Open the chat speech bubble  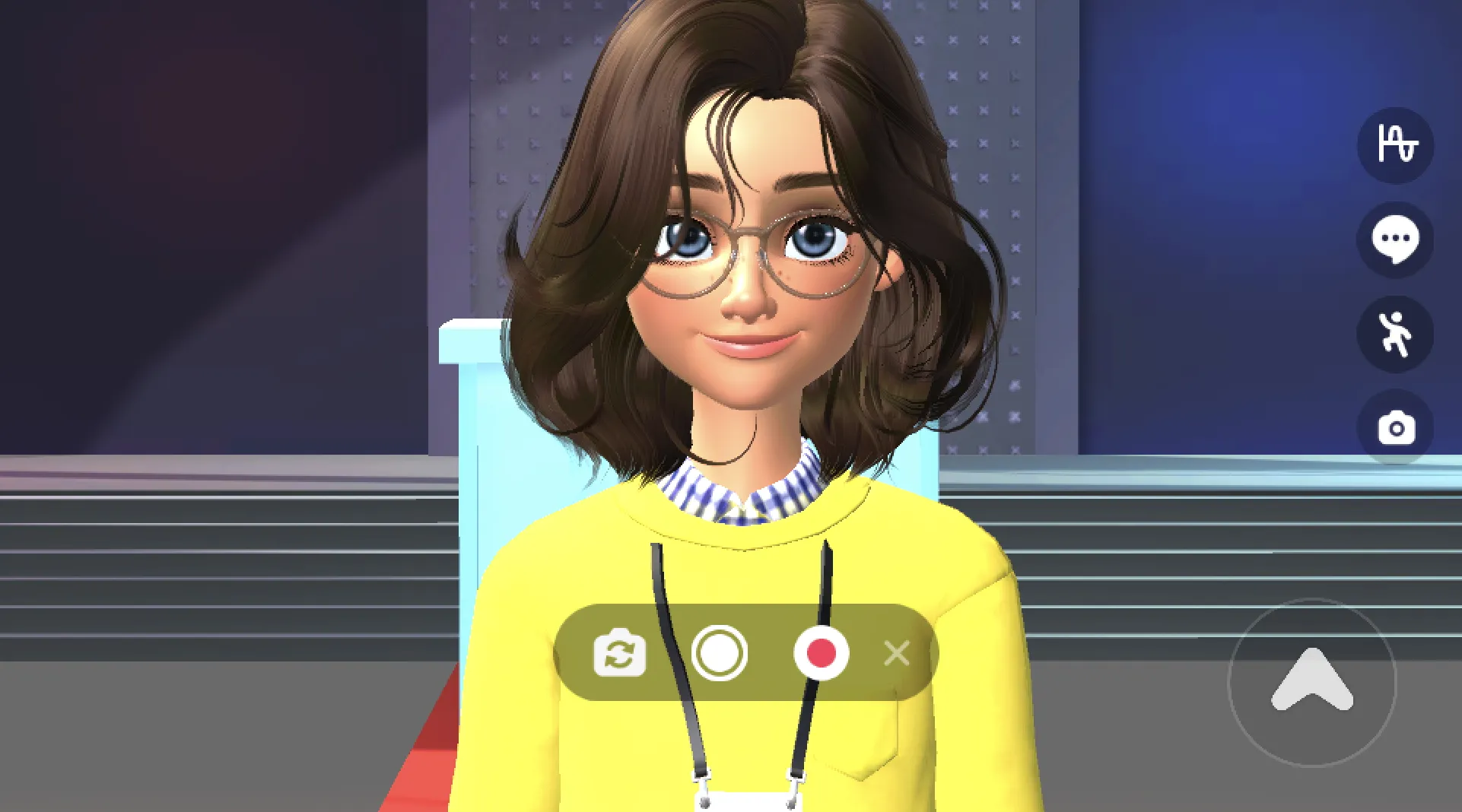[1396, 239]
